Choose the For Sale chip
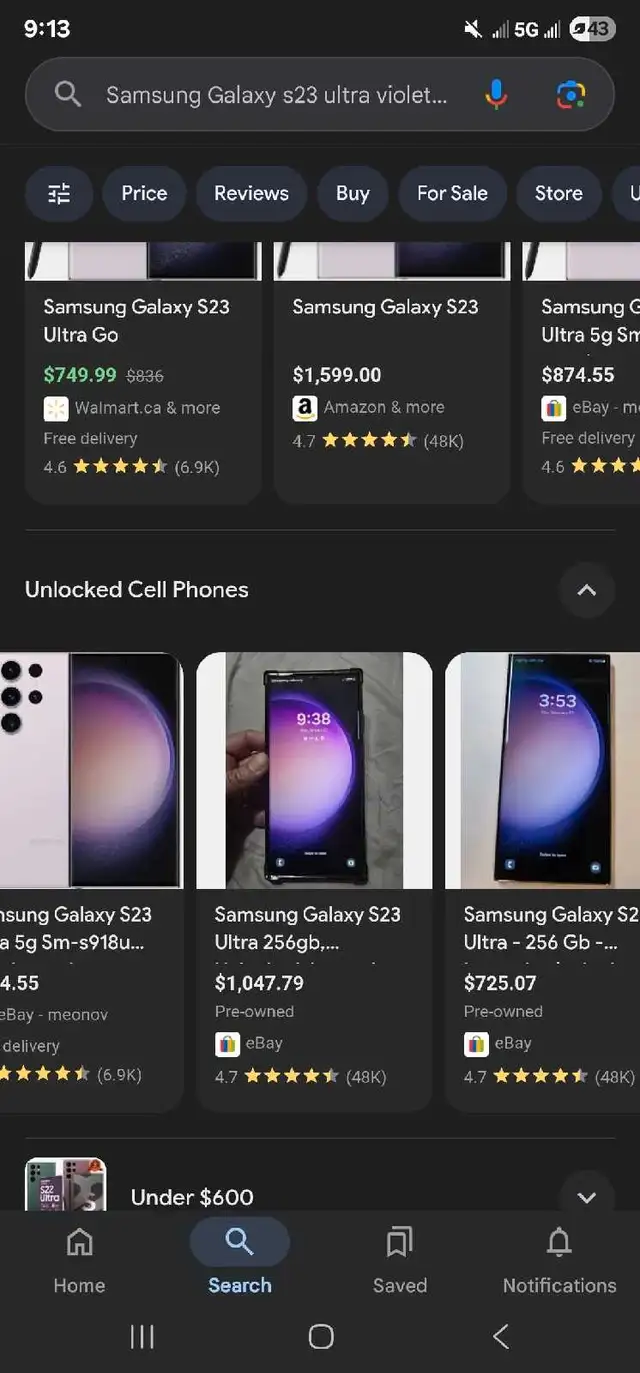 [452, 193]
